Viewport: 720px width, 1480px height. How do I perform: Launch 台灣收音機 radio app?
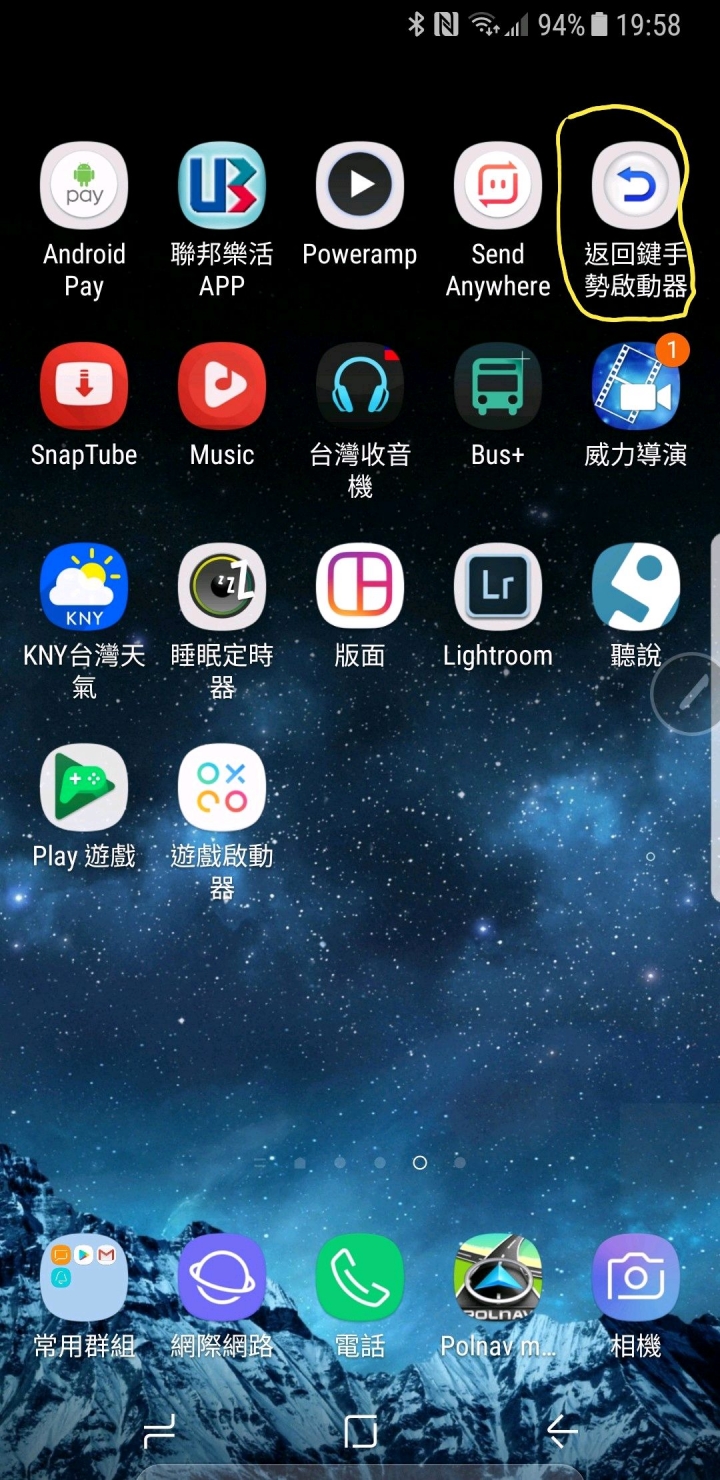(x=360, y=387)
